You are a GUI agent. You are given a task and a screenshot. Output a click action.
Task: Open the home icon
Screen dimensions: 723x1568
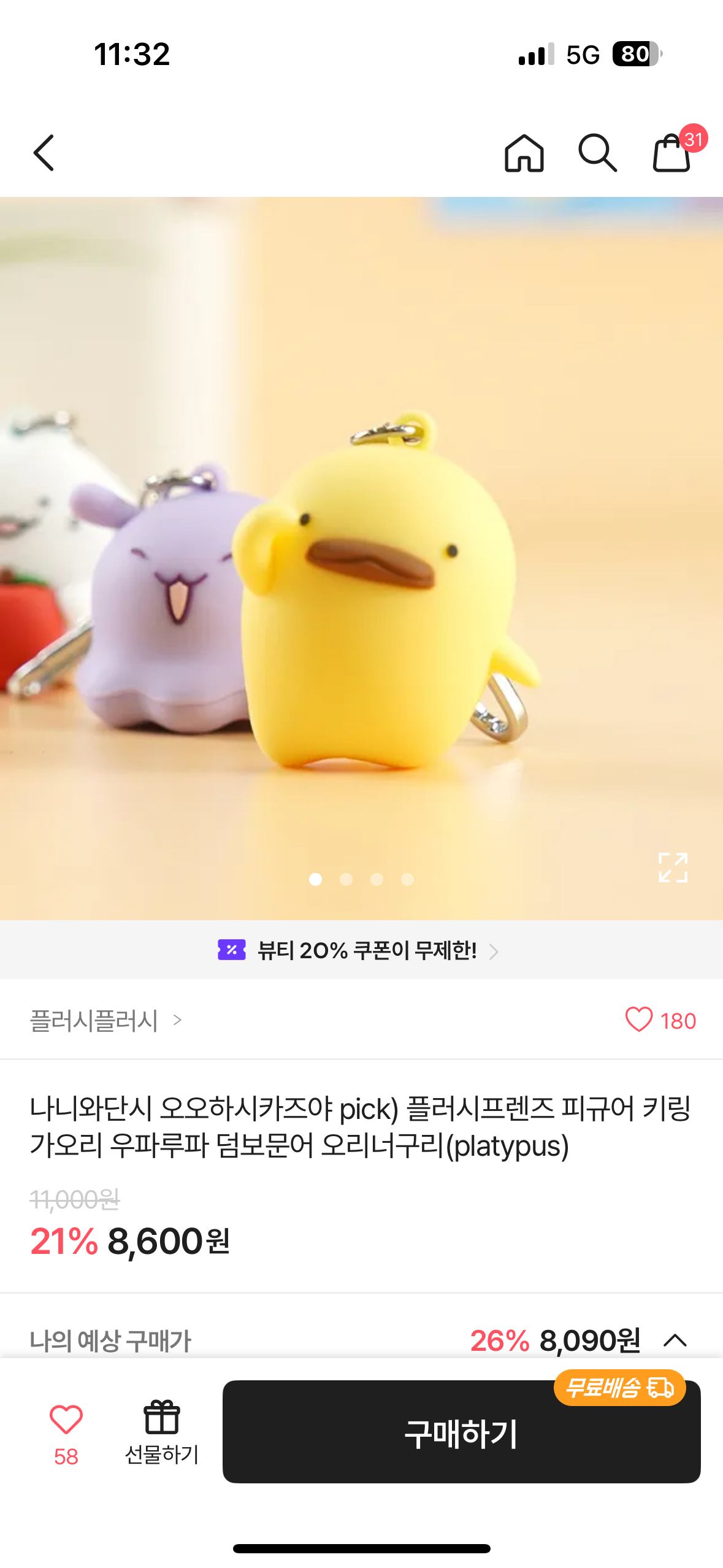[x=524, y=153]
